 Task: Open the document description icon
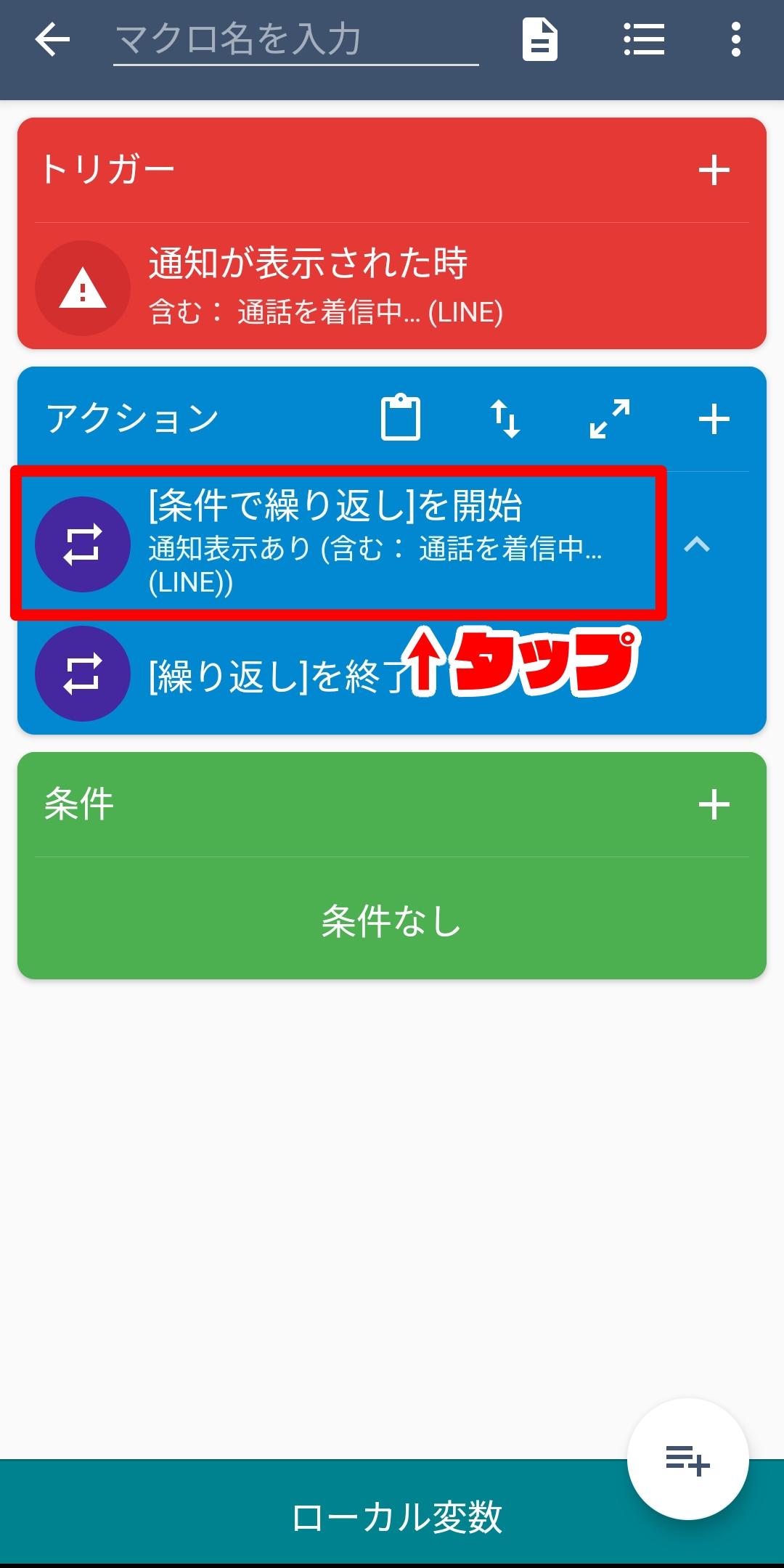click(x=540, y=39)
